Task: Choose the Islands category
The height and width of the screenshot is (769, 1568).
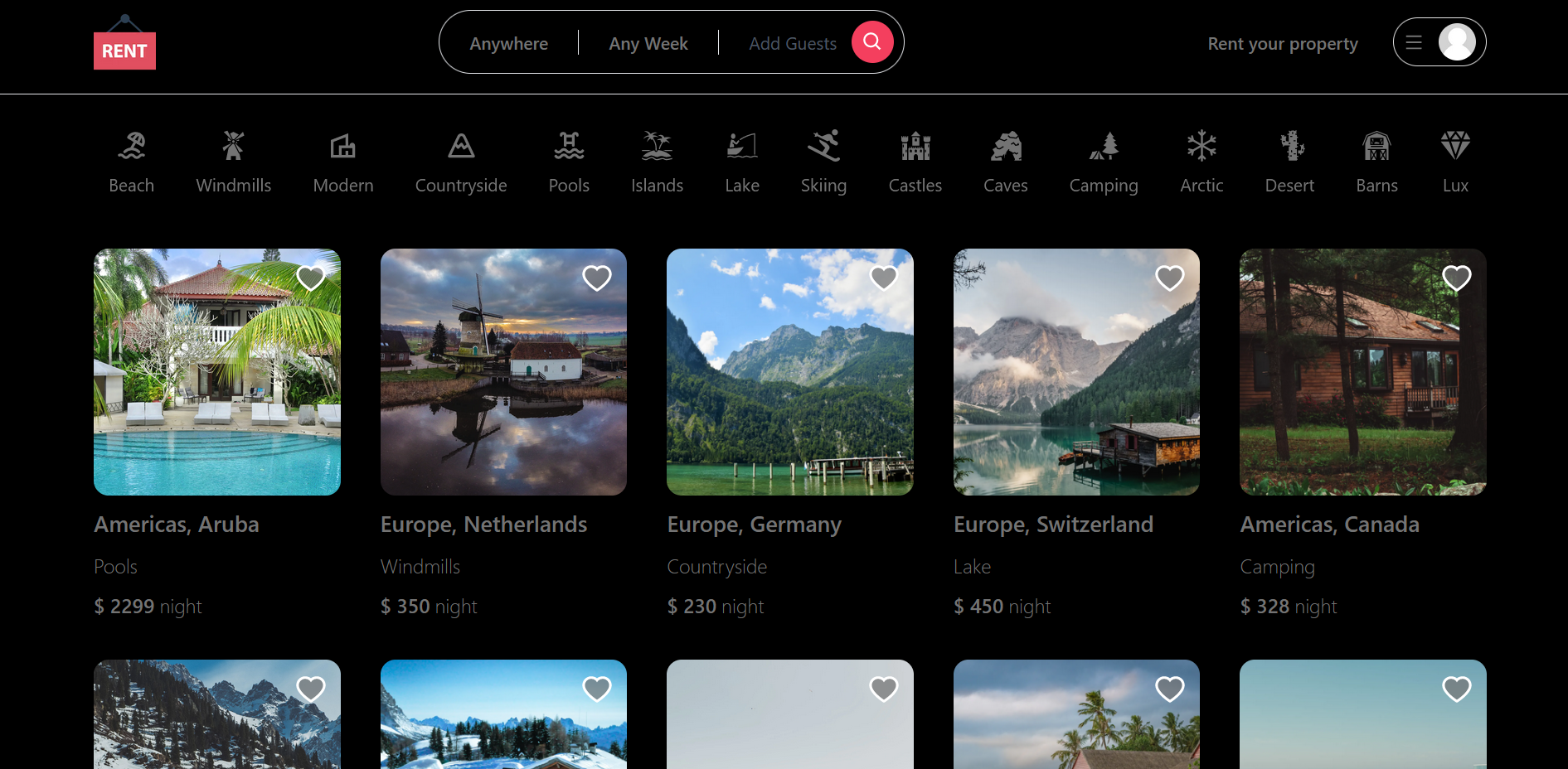Action: pos(657,162)
